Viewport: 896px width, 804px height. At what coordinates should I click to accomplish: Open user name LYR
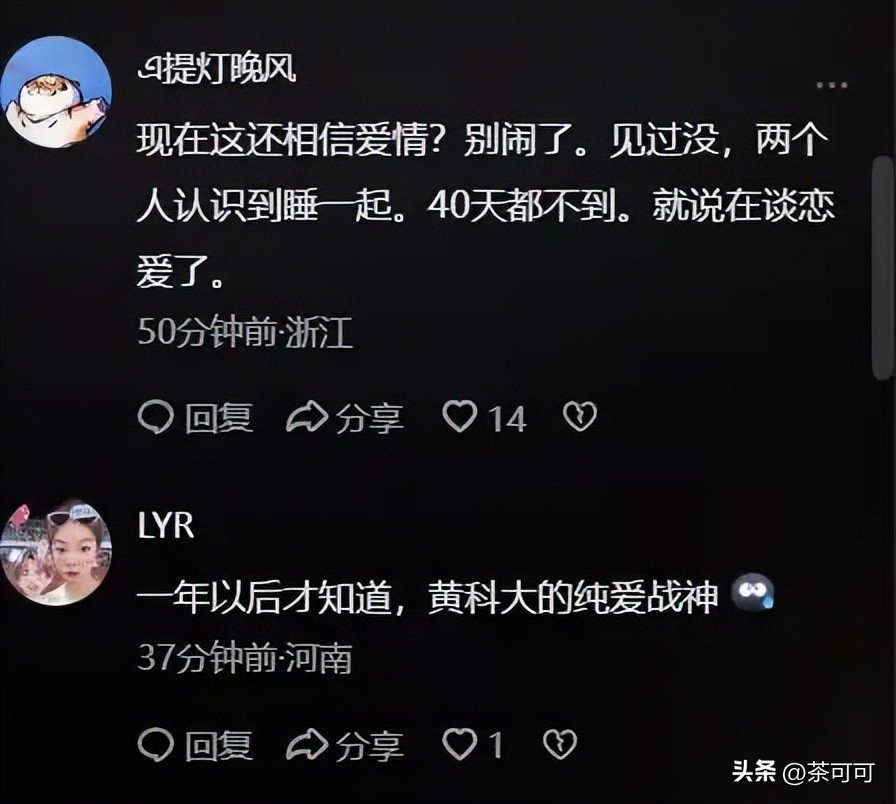(166, 524)
